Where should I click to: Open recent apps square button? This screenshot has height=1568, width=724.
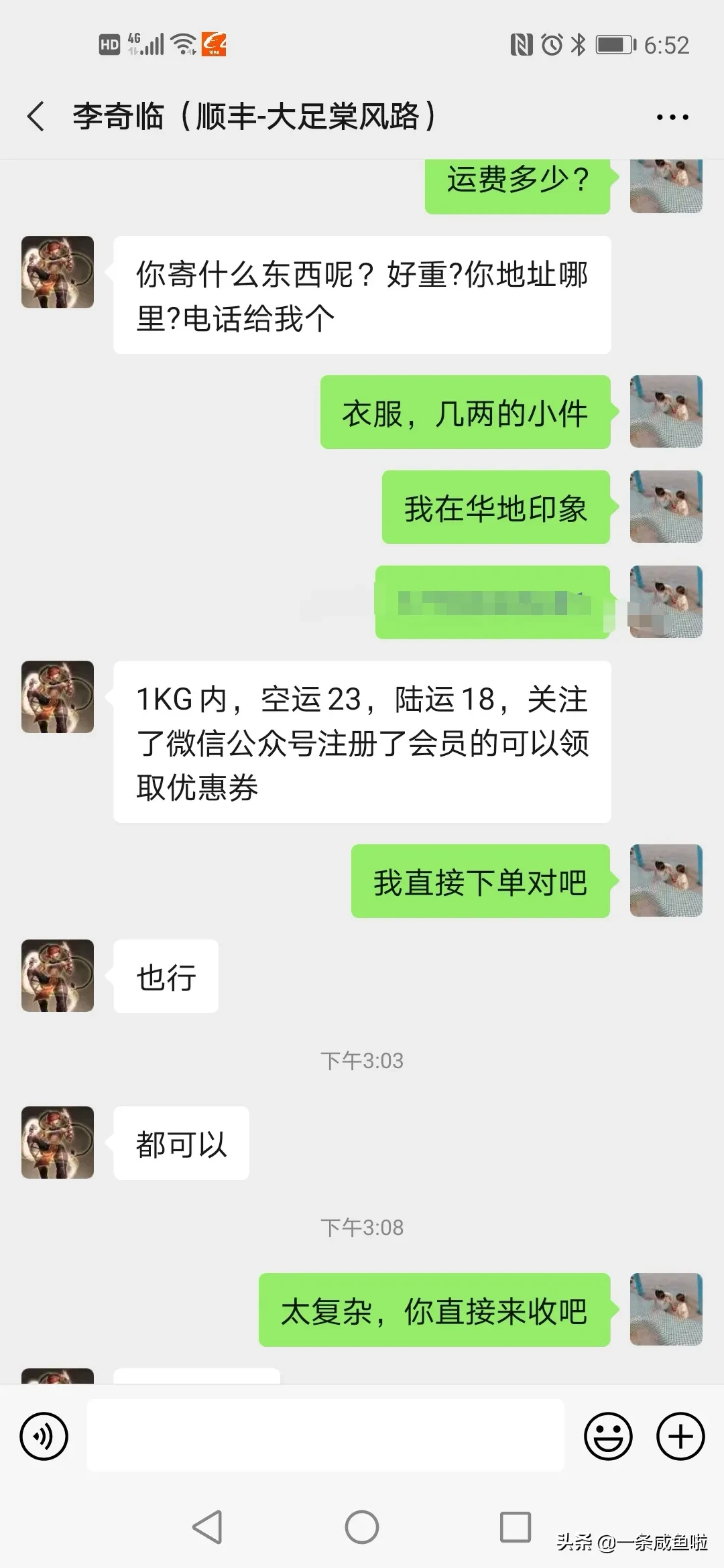tap(516, 1527)
